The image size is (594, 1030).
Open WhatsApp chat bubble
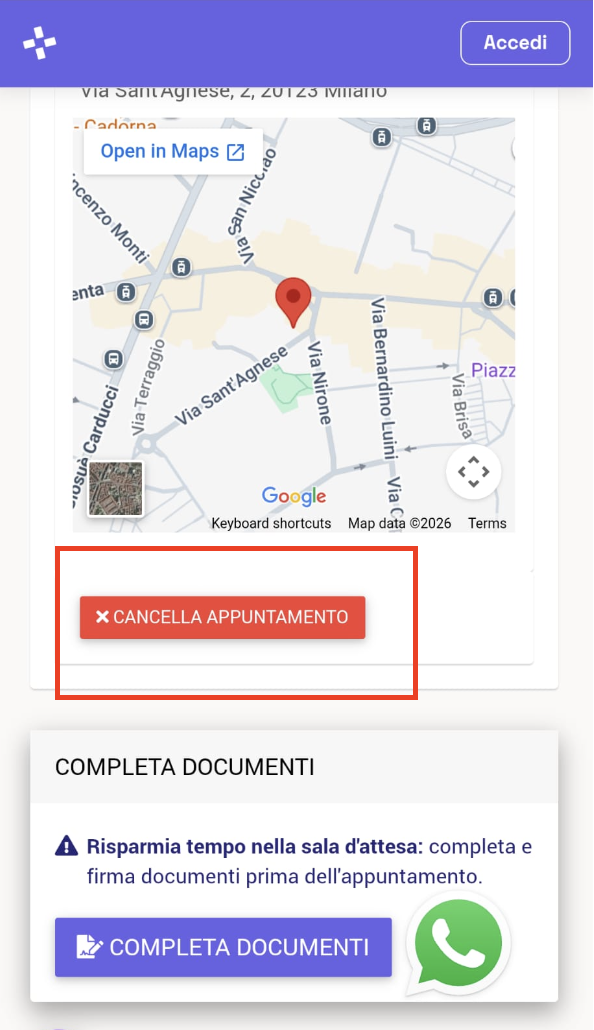point(458,944)
